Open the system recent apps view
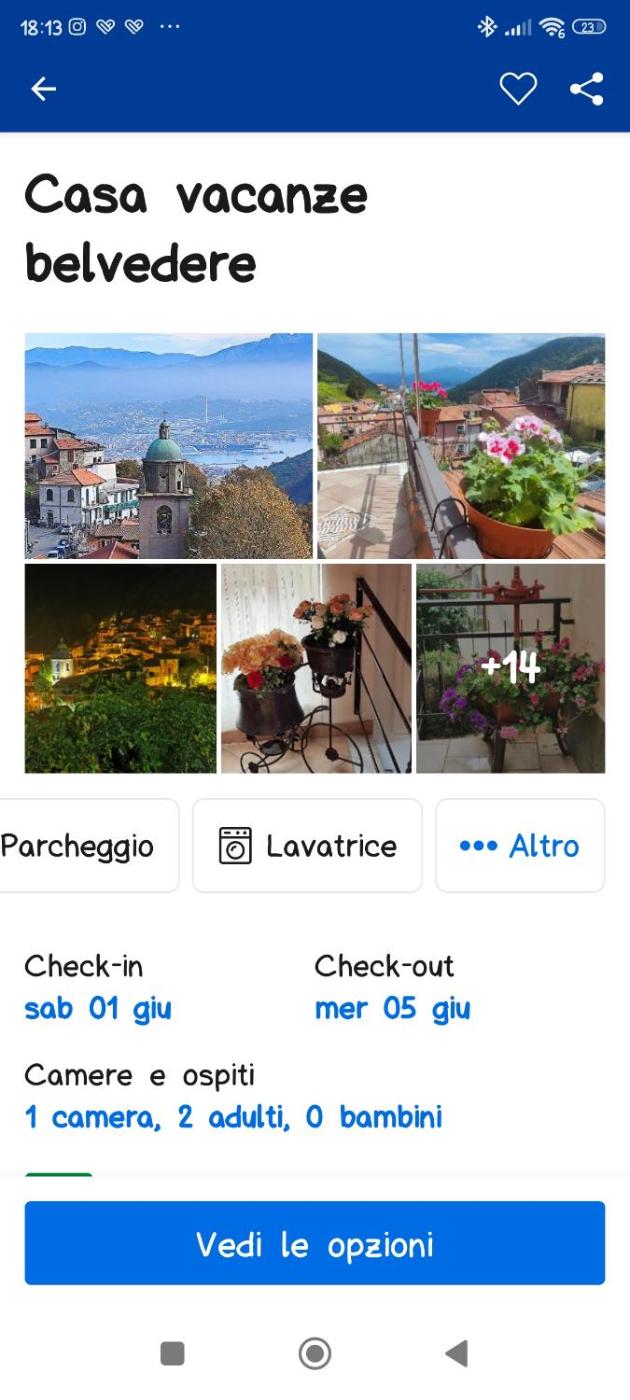 173,1353
